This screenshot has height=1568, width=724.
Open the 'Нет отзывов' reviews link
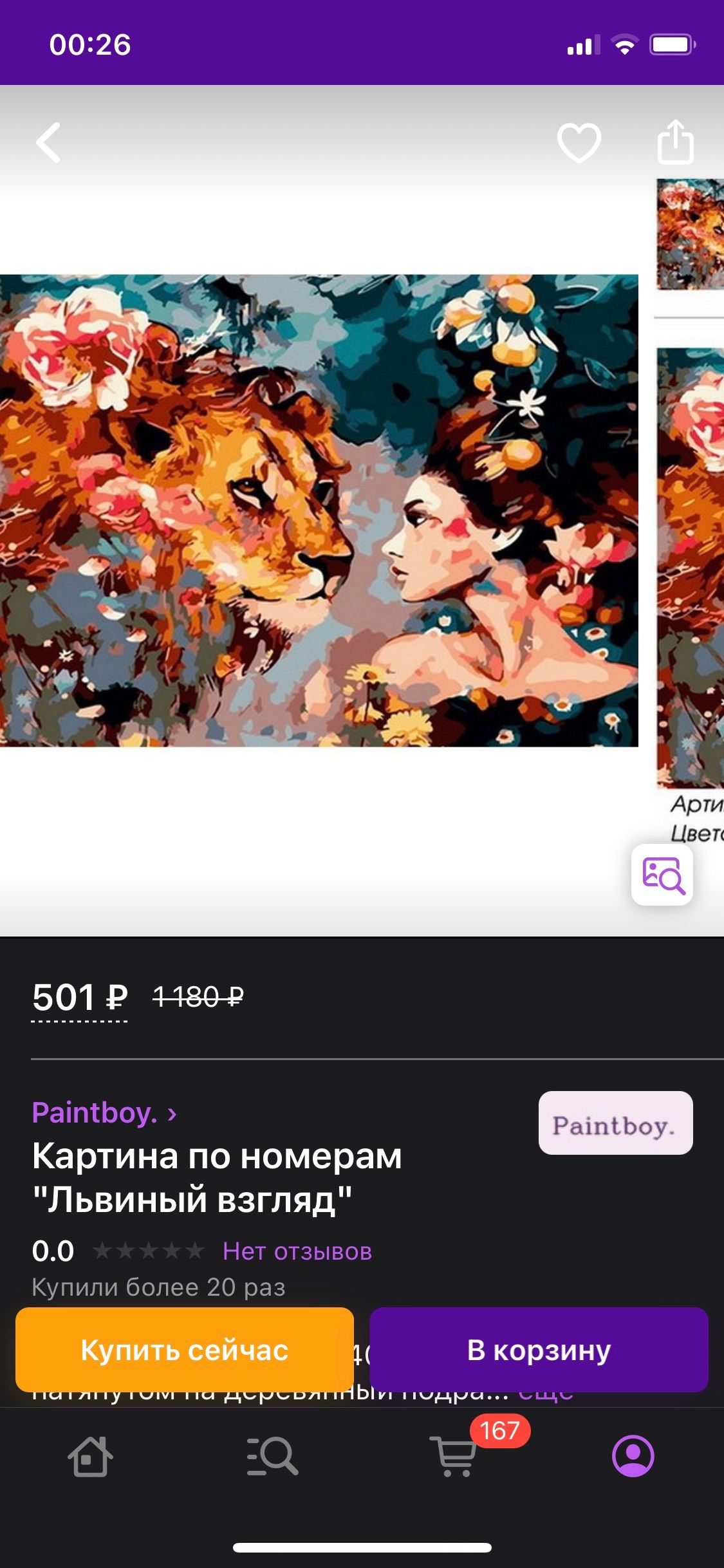point(297,1251)
